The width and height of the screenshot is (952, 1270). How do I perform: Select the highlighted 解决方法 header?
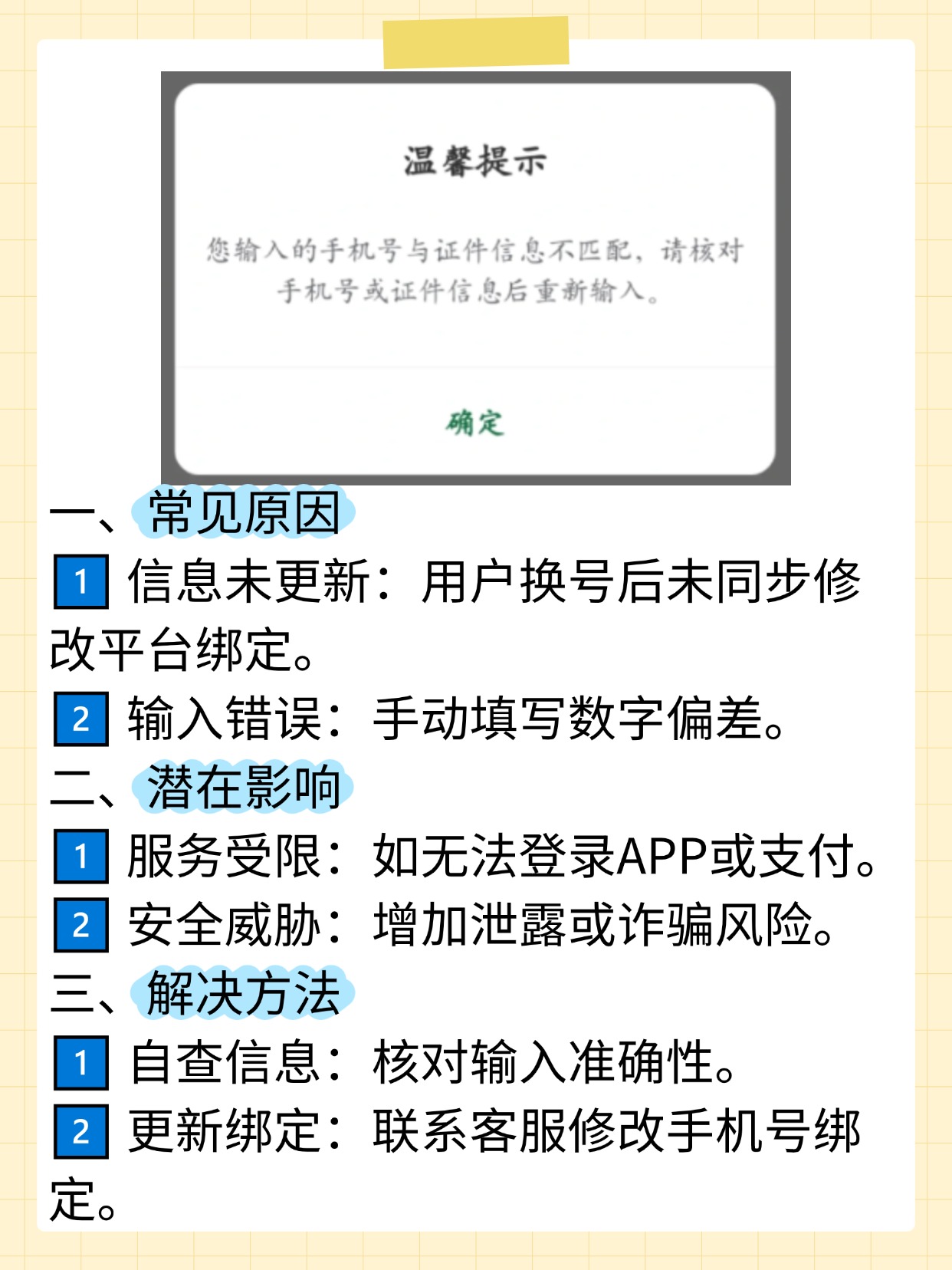click(245, 995)
